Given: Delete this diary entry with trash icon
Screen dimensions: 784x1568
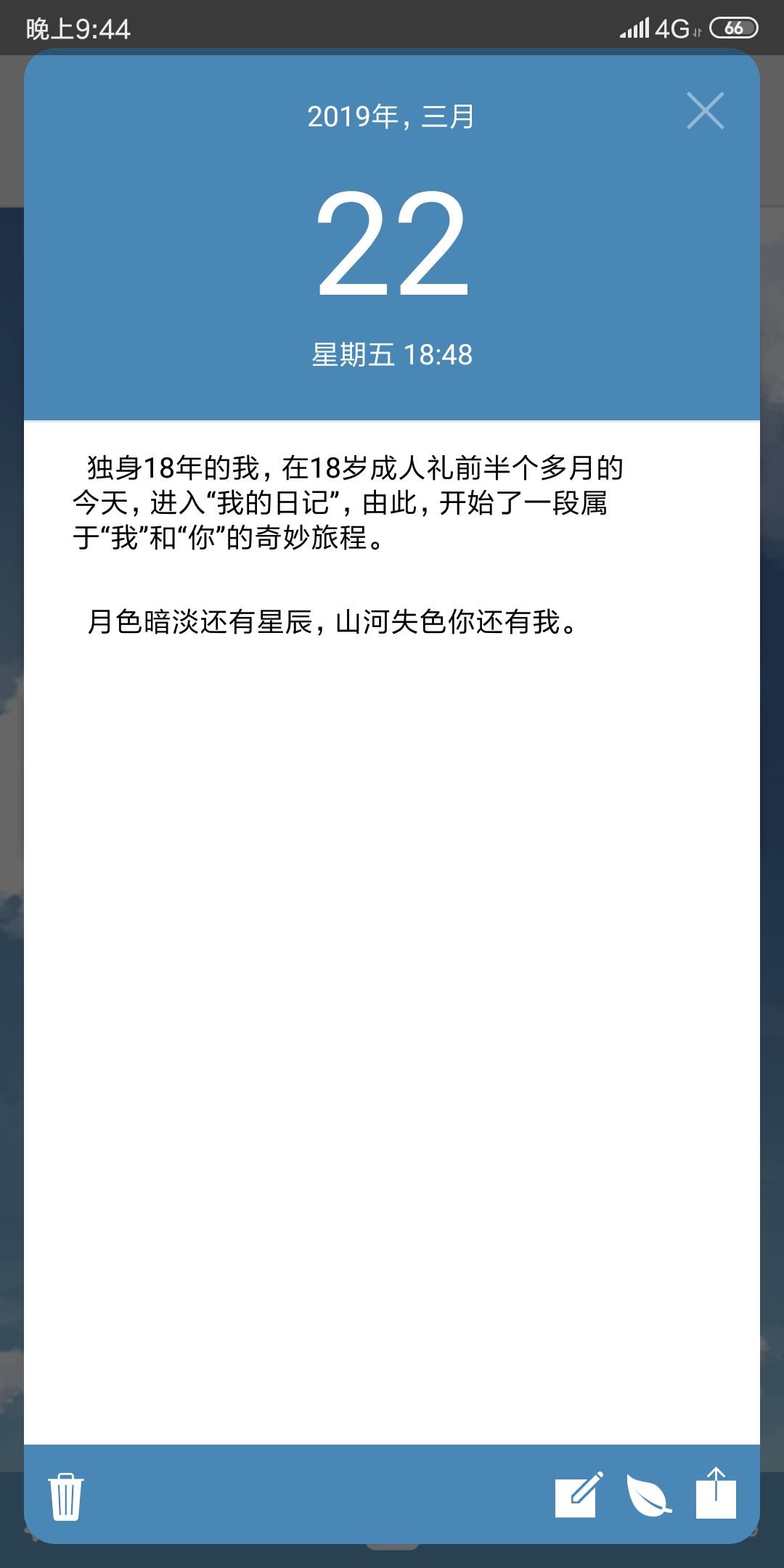Looking at the screenshot, I should pos(66,1497).
